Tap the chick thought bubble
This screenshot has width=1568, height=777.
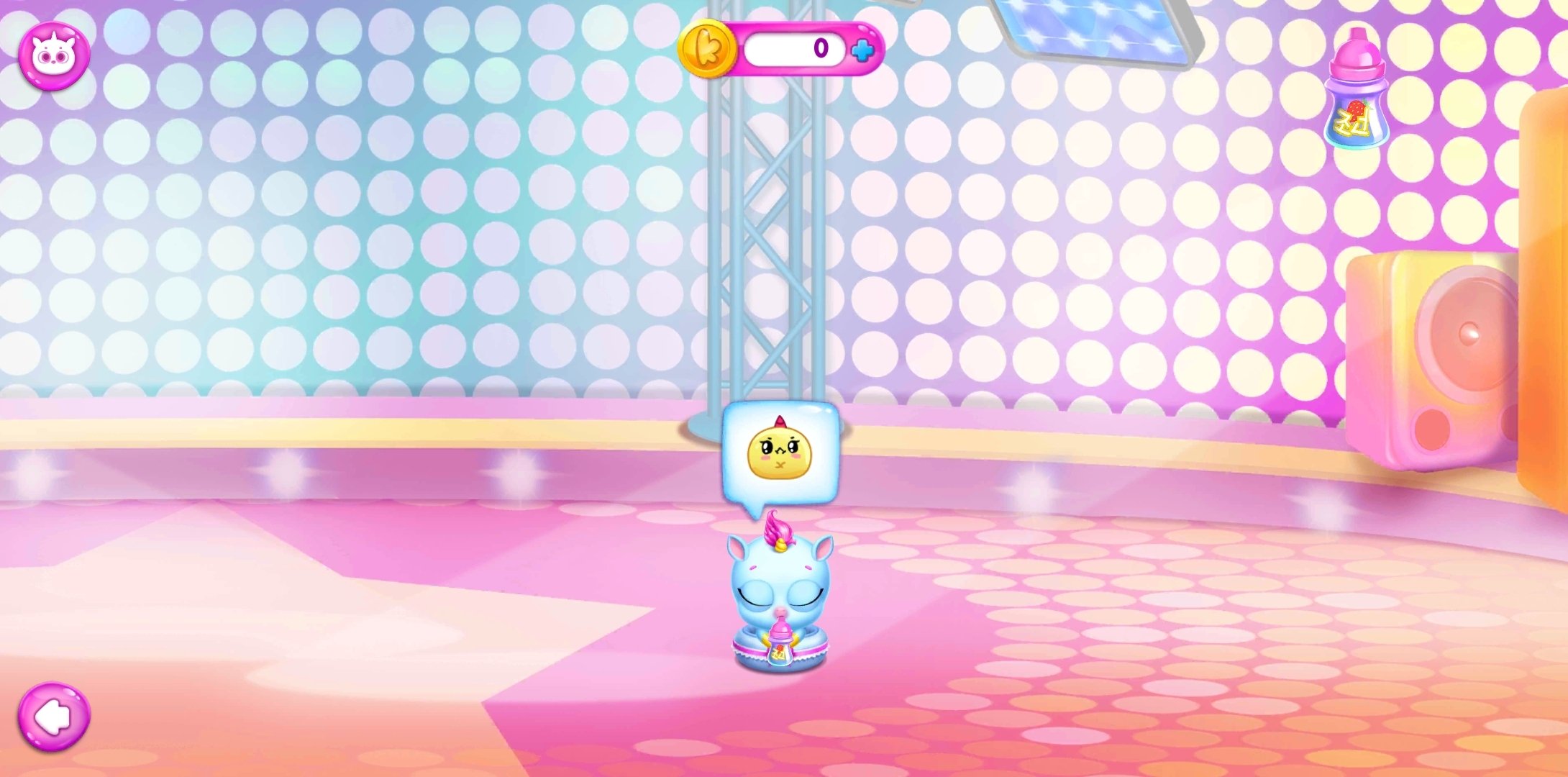(780, 453)
